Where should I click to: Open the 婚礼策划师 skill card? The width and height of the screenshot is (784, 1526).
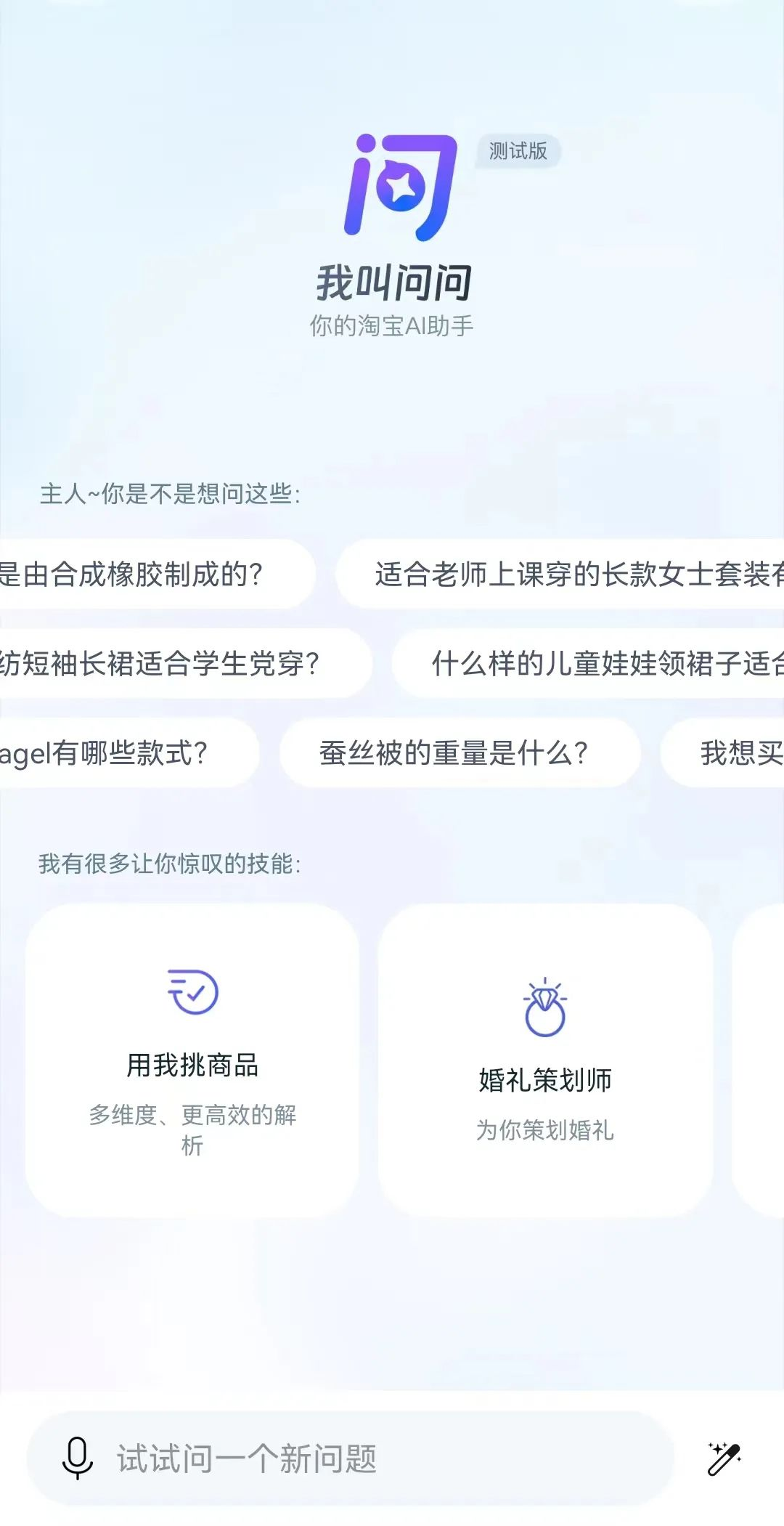[545, 1060]
